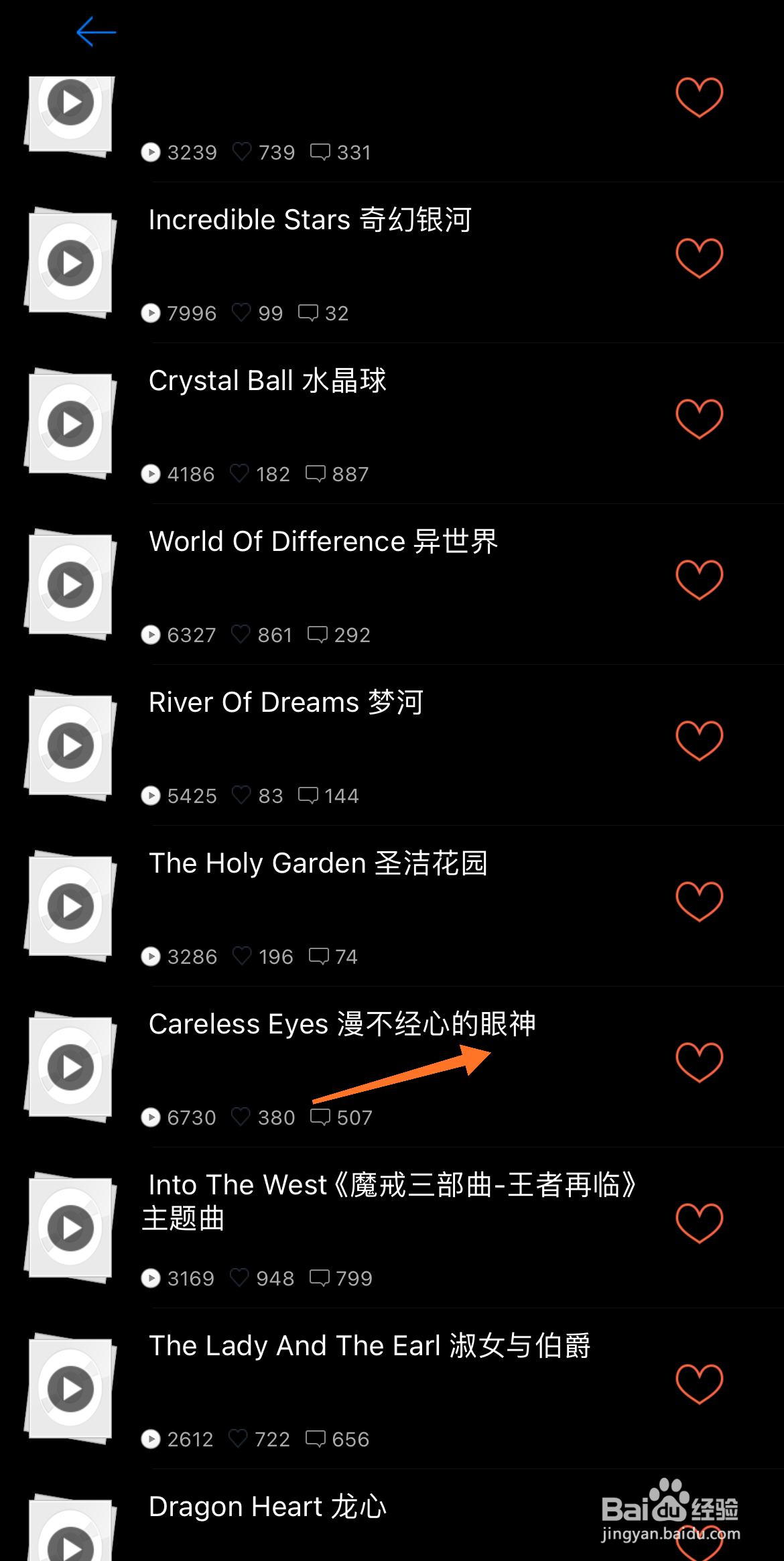
Task: Play Incredible Stars 奇幻银河
Action: point(70,262)
